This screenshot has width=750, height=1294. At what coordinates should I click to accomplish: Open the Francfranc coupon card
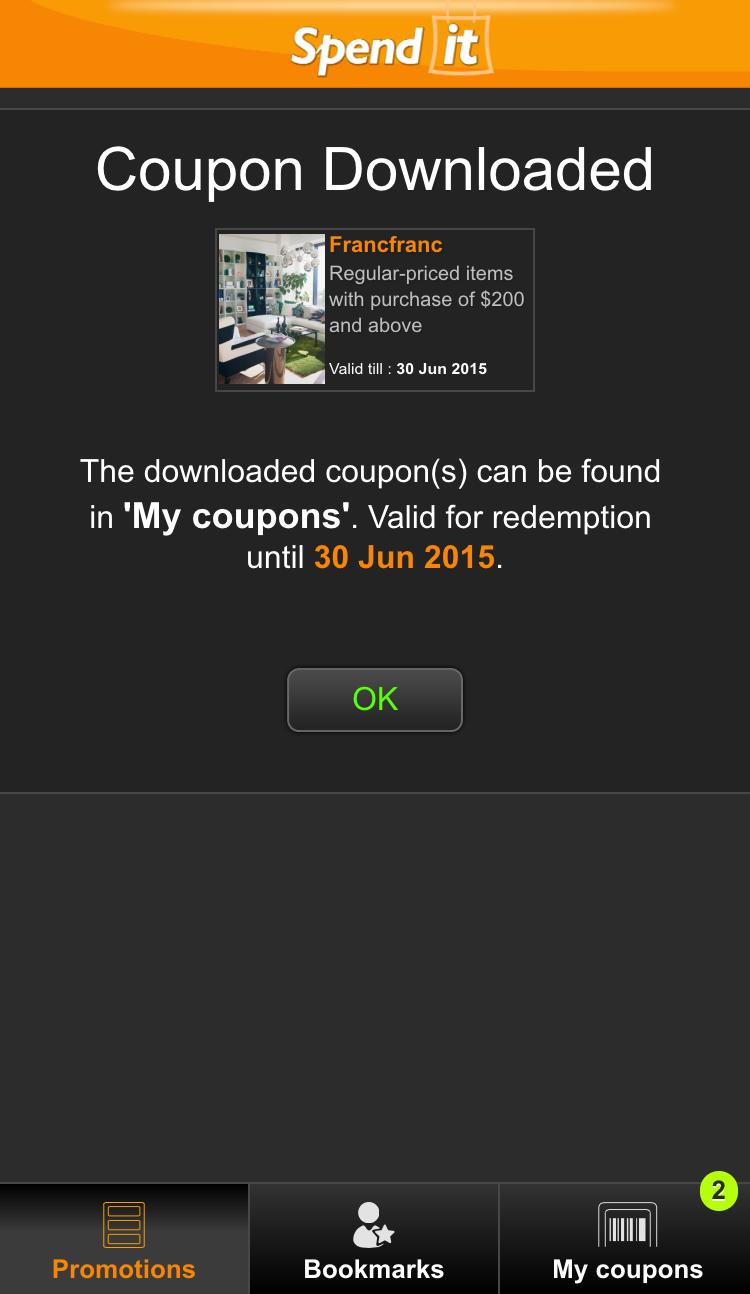375,309
